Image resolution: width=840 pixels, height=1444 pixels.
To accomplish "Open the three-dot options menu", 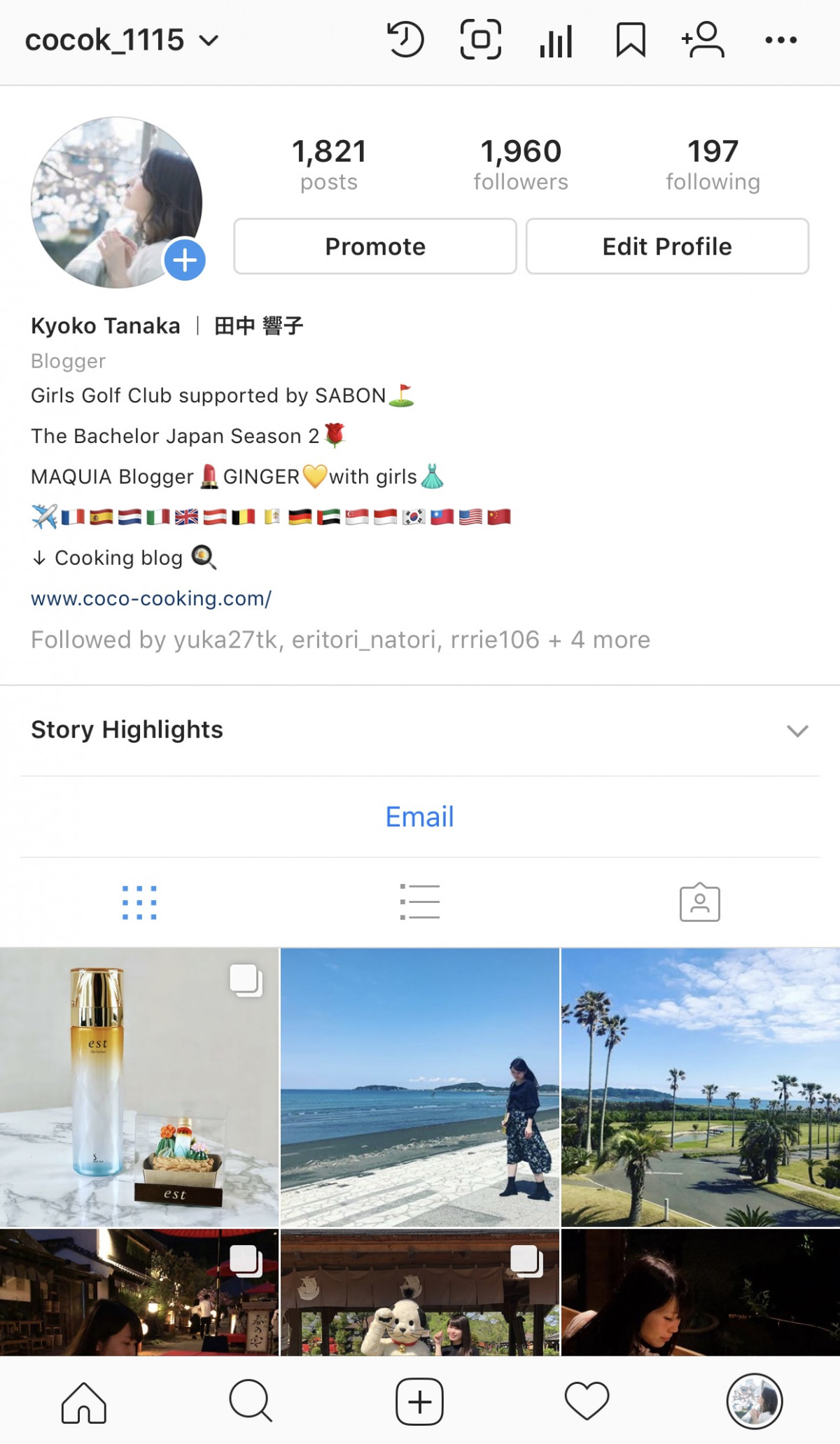I will click(x=780, y=41).
